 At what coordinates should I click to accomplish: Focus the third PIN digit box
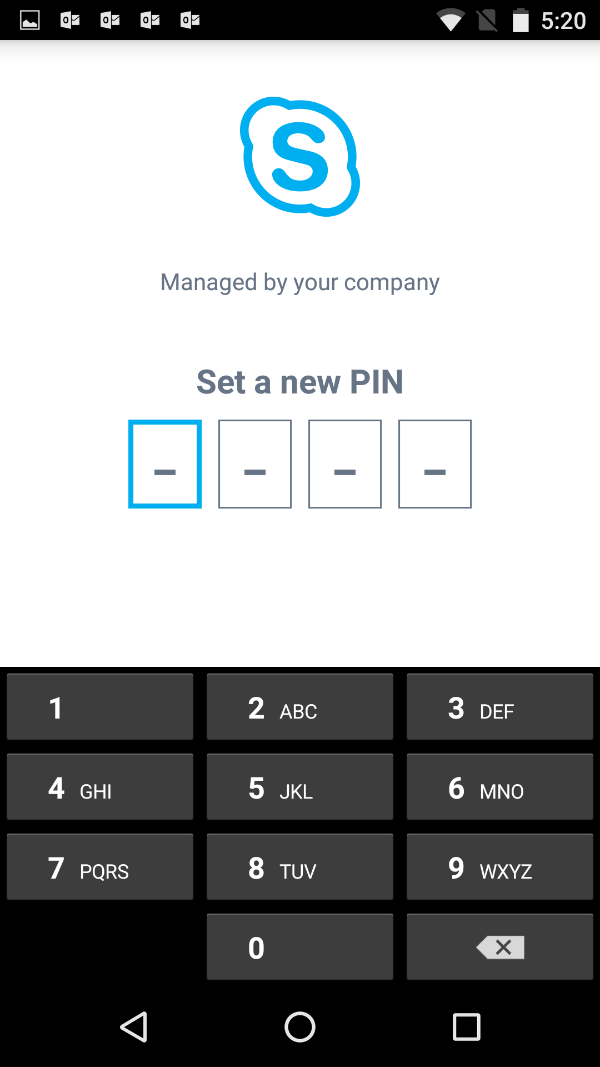click(345, 464)
